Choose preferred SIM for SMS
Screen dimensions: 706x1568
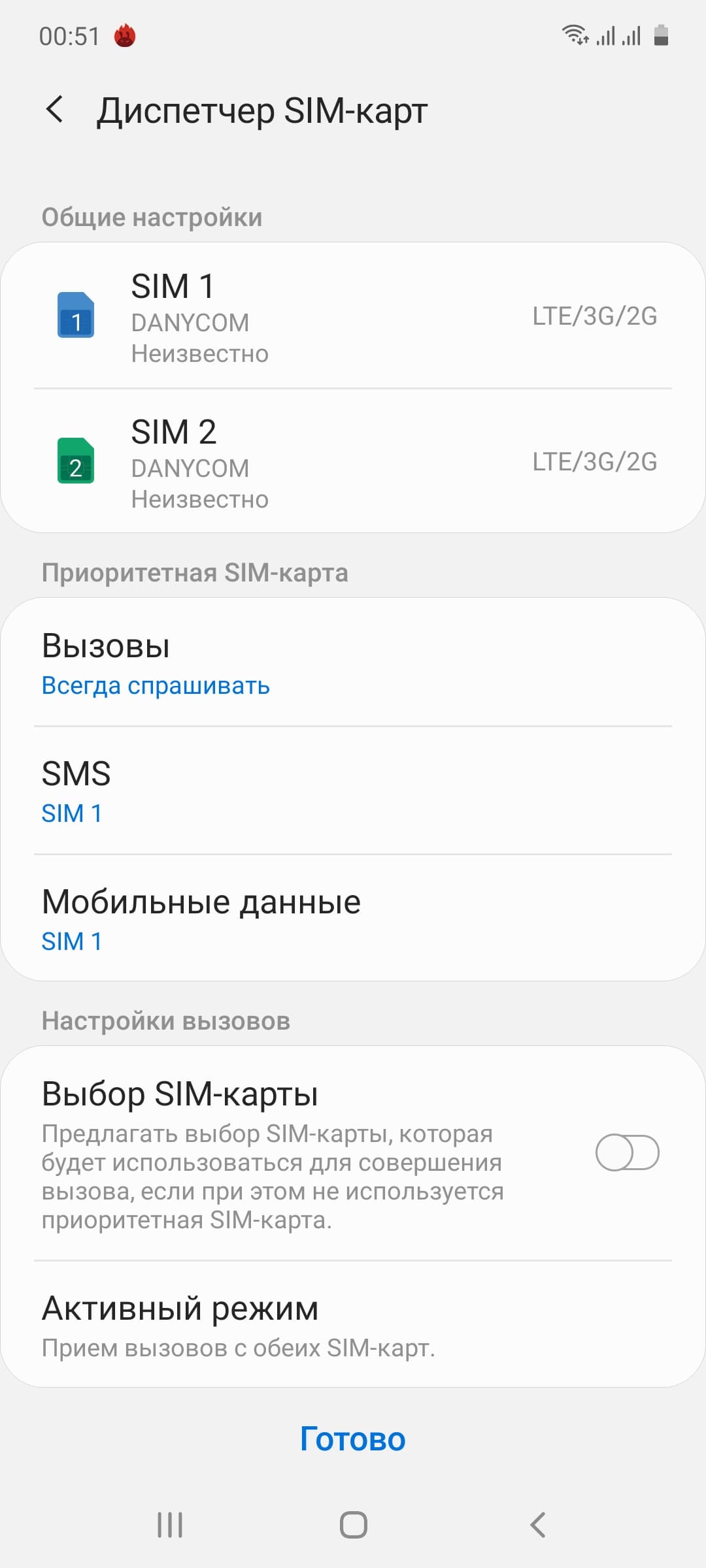(353, 791)
